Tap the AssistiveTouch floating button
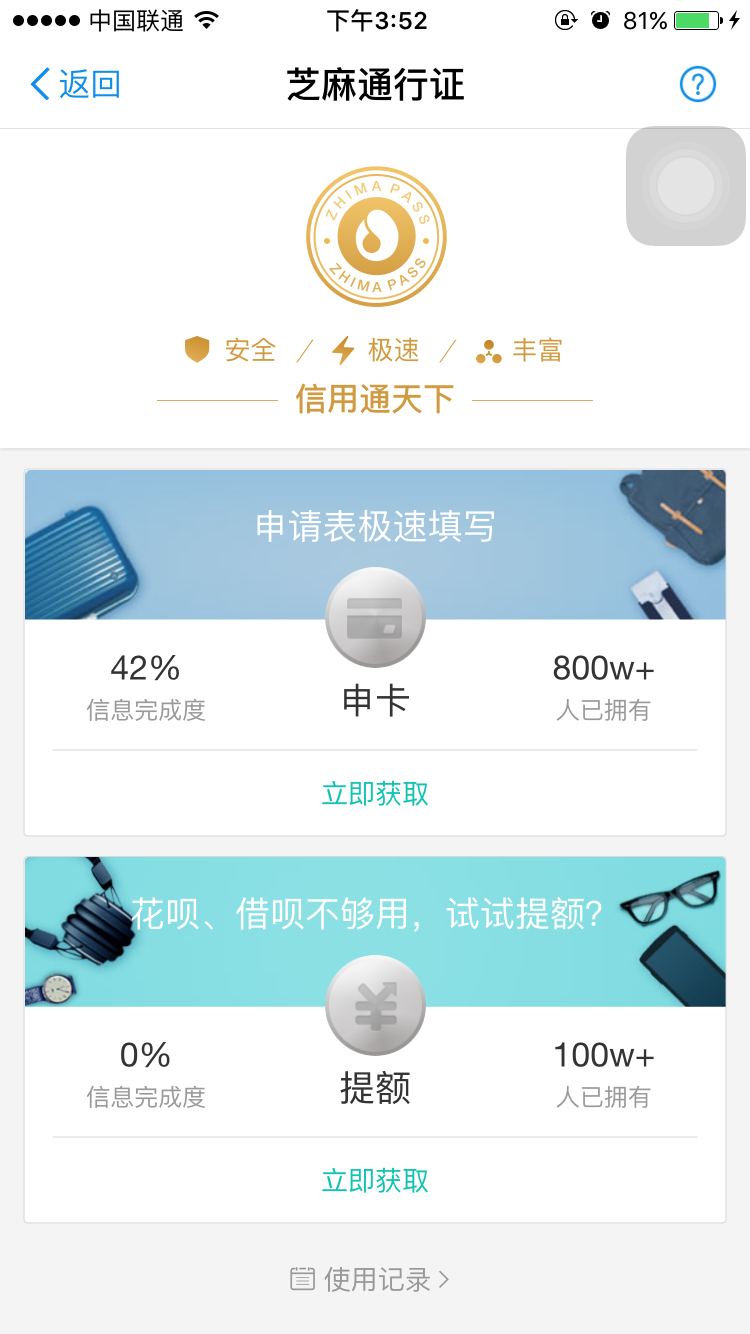This screenshot has height=1334, width=750. coord(686,186)
